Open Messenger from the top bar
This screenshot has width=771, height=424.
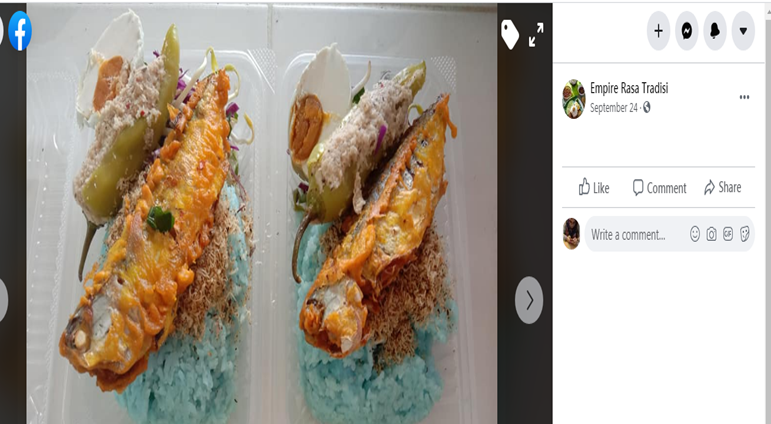(x=686, y=31)
